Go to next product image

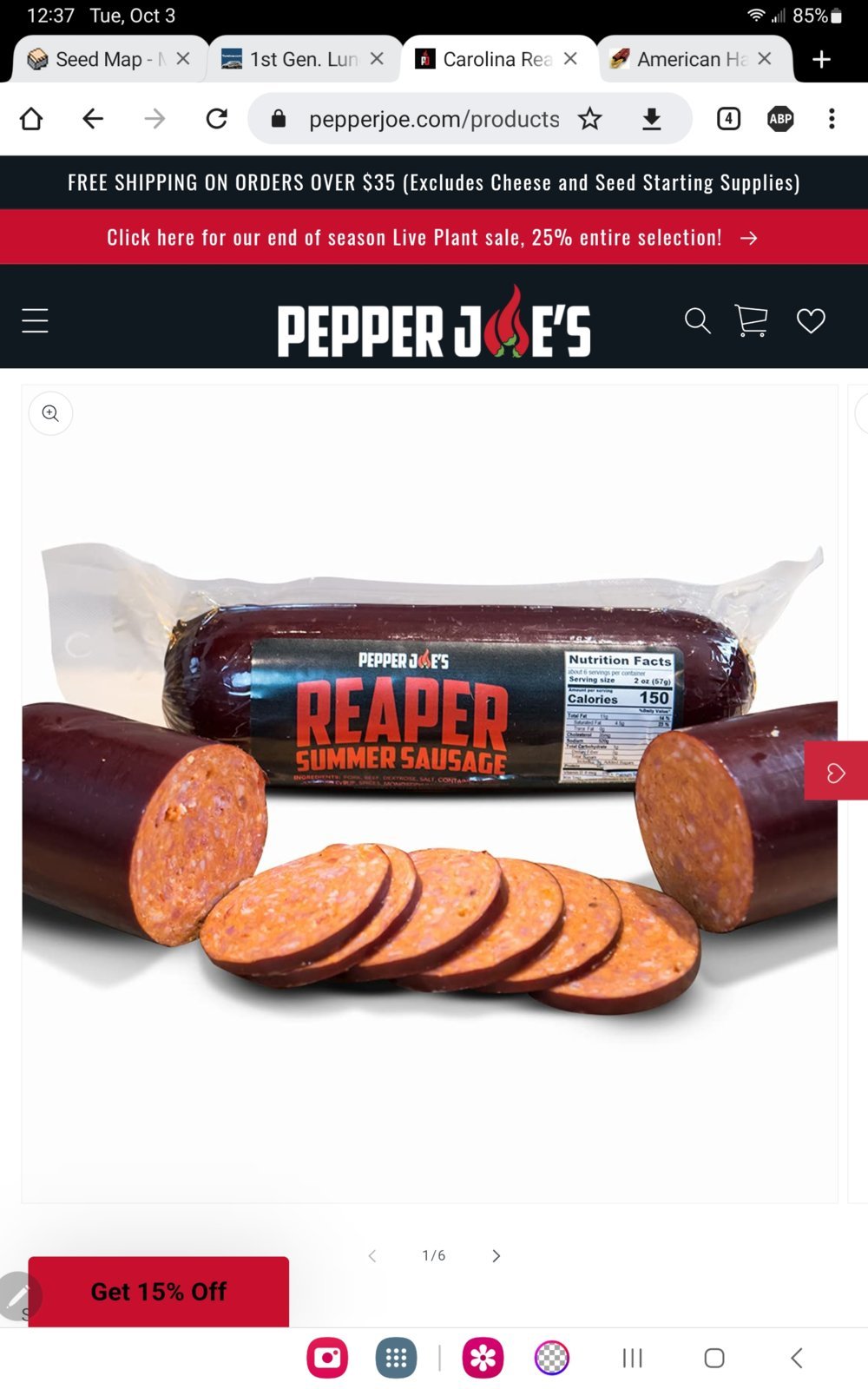(x=496, y=1256)
